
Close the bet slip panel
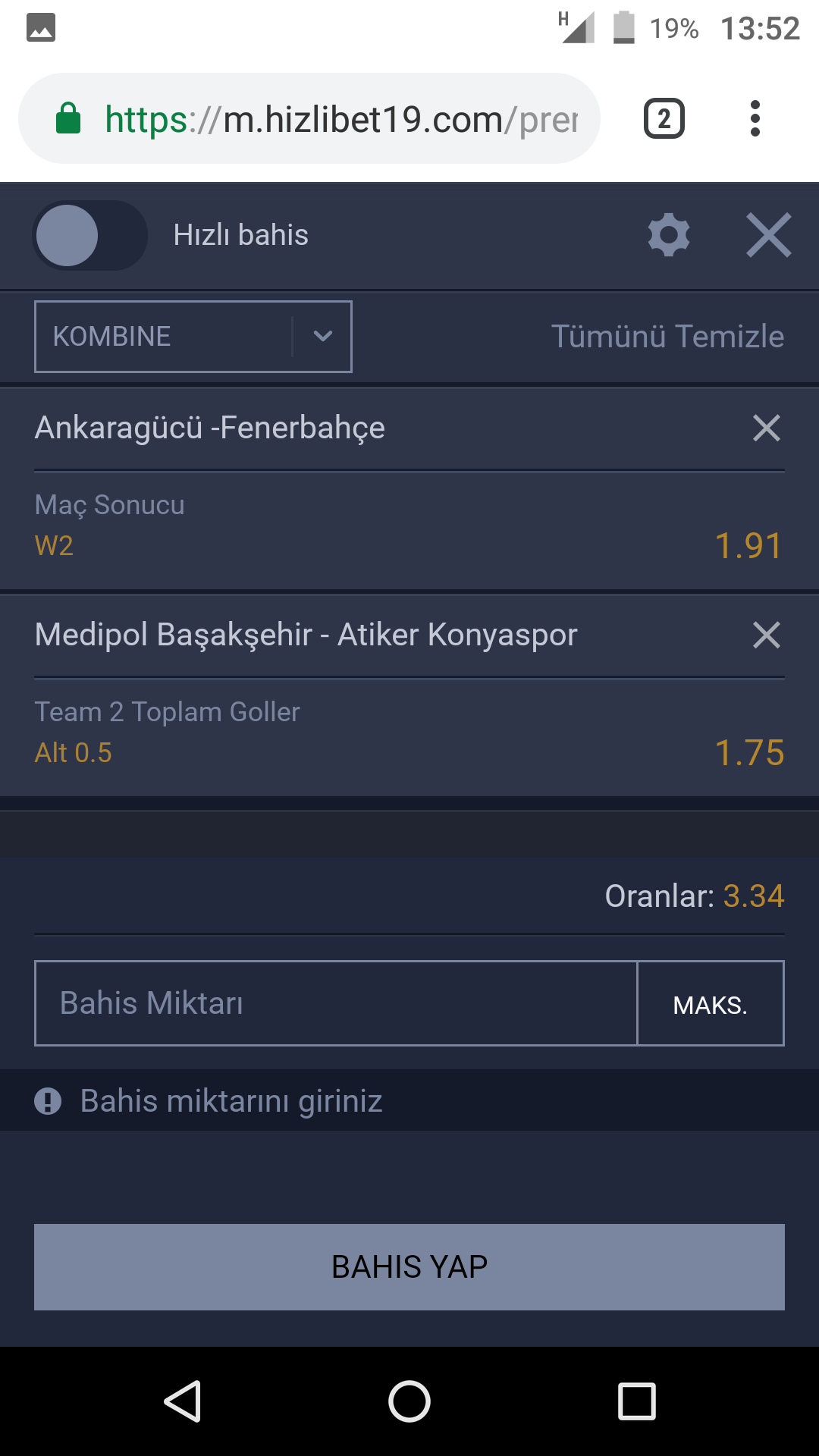tap(769, 235)
